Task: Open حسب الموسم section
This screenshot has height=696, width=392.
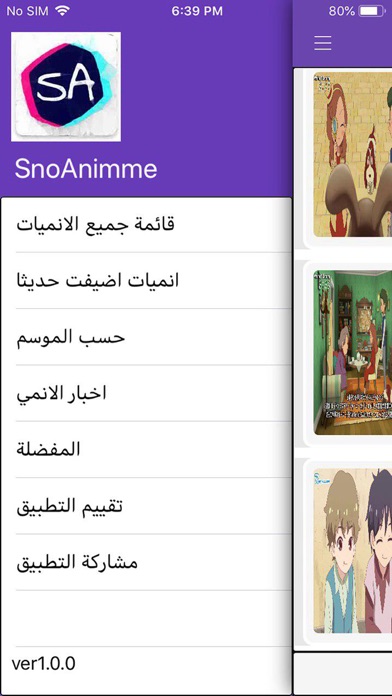Action: [146, 337]
